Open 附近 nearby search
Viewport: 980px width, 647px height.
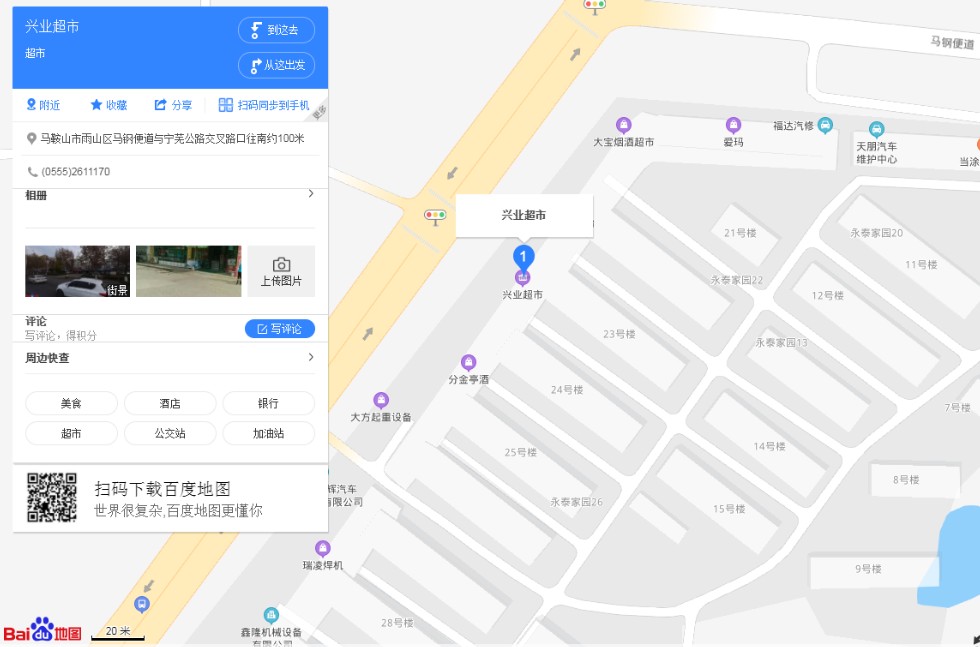[x=43, y=105]
